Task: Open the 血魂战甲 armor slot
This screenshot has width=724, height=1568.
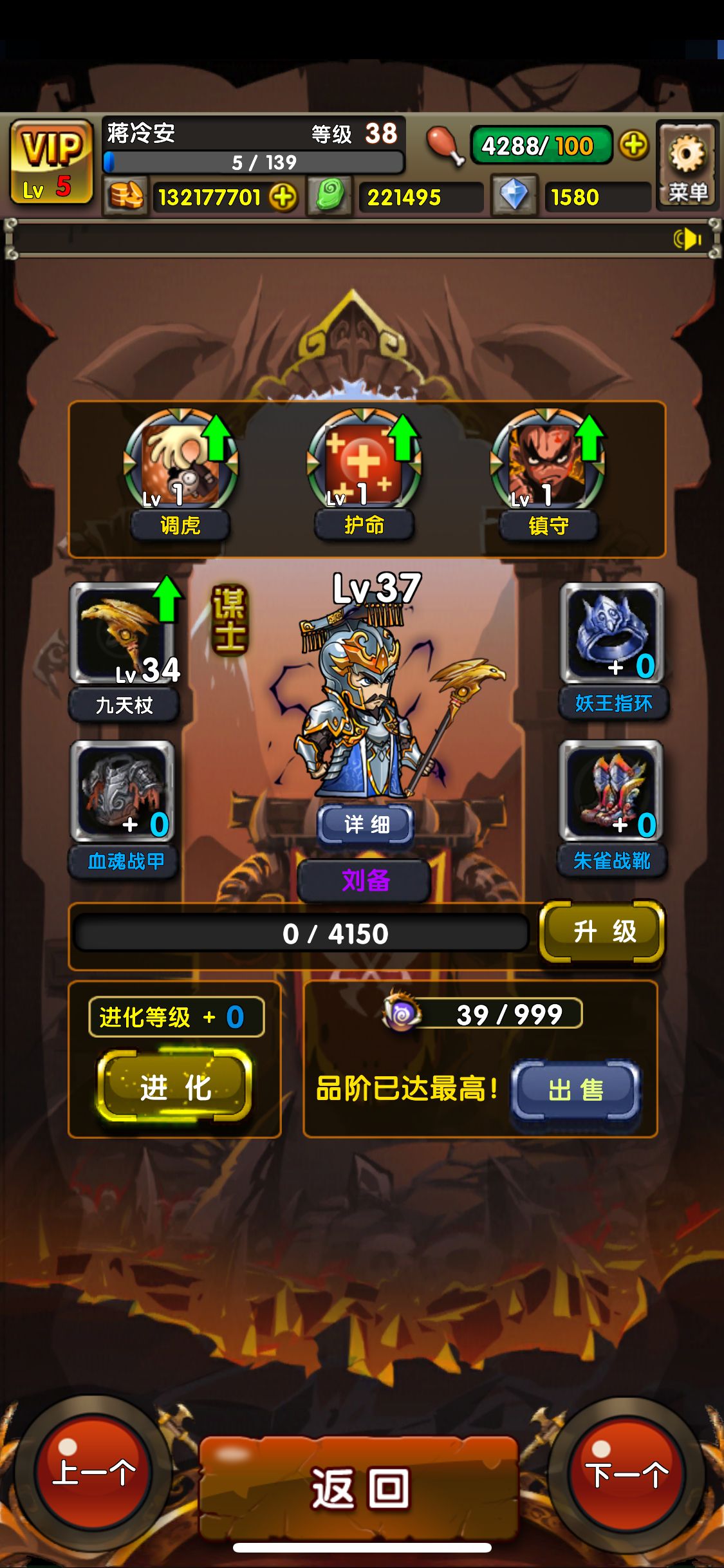Action: coord(122,795)
